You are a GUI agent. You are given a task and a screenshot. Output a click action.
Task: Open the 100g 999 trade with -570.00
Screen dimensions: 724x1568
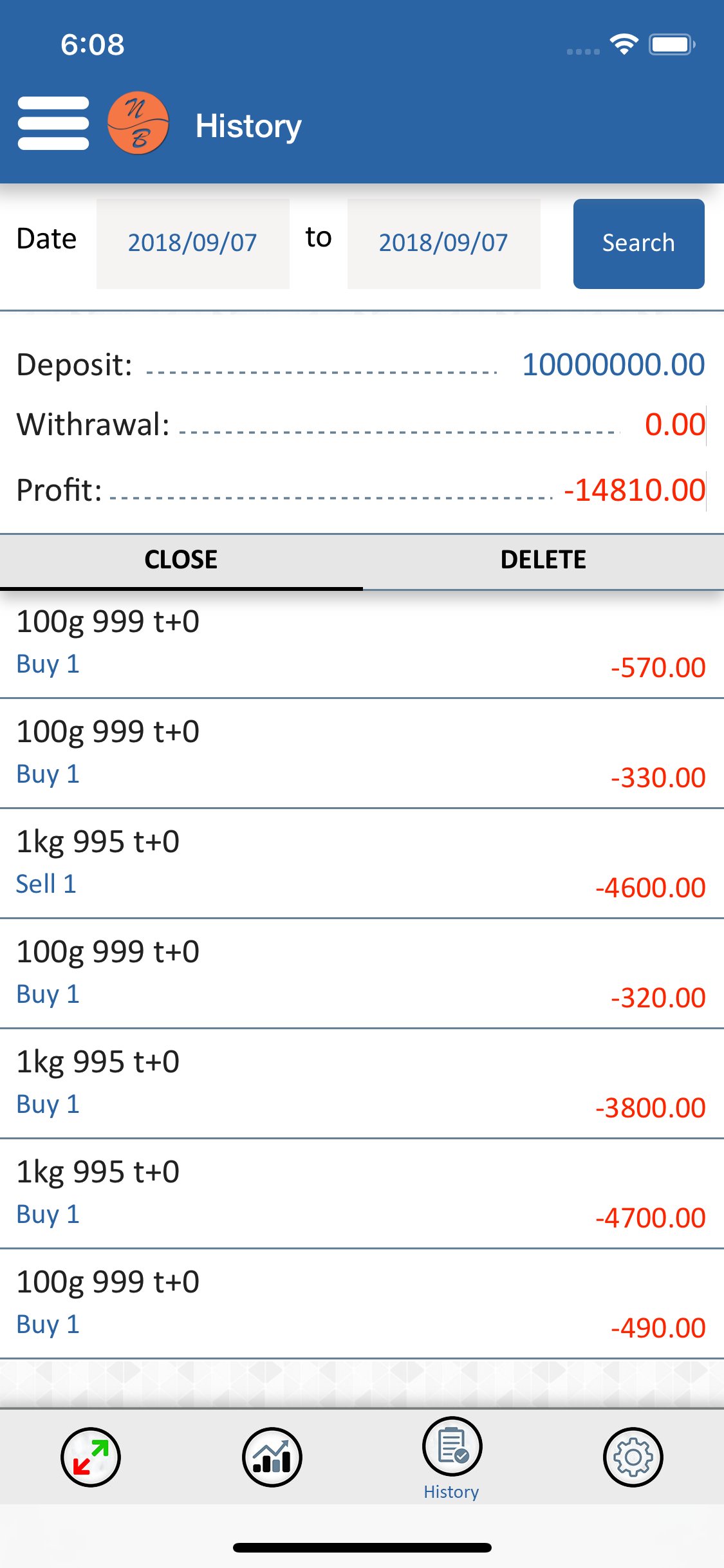362,644
